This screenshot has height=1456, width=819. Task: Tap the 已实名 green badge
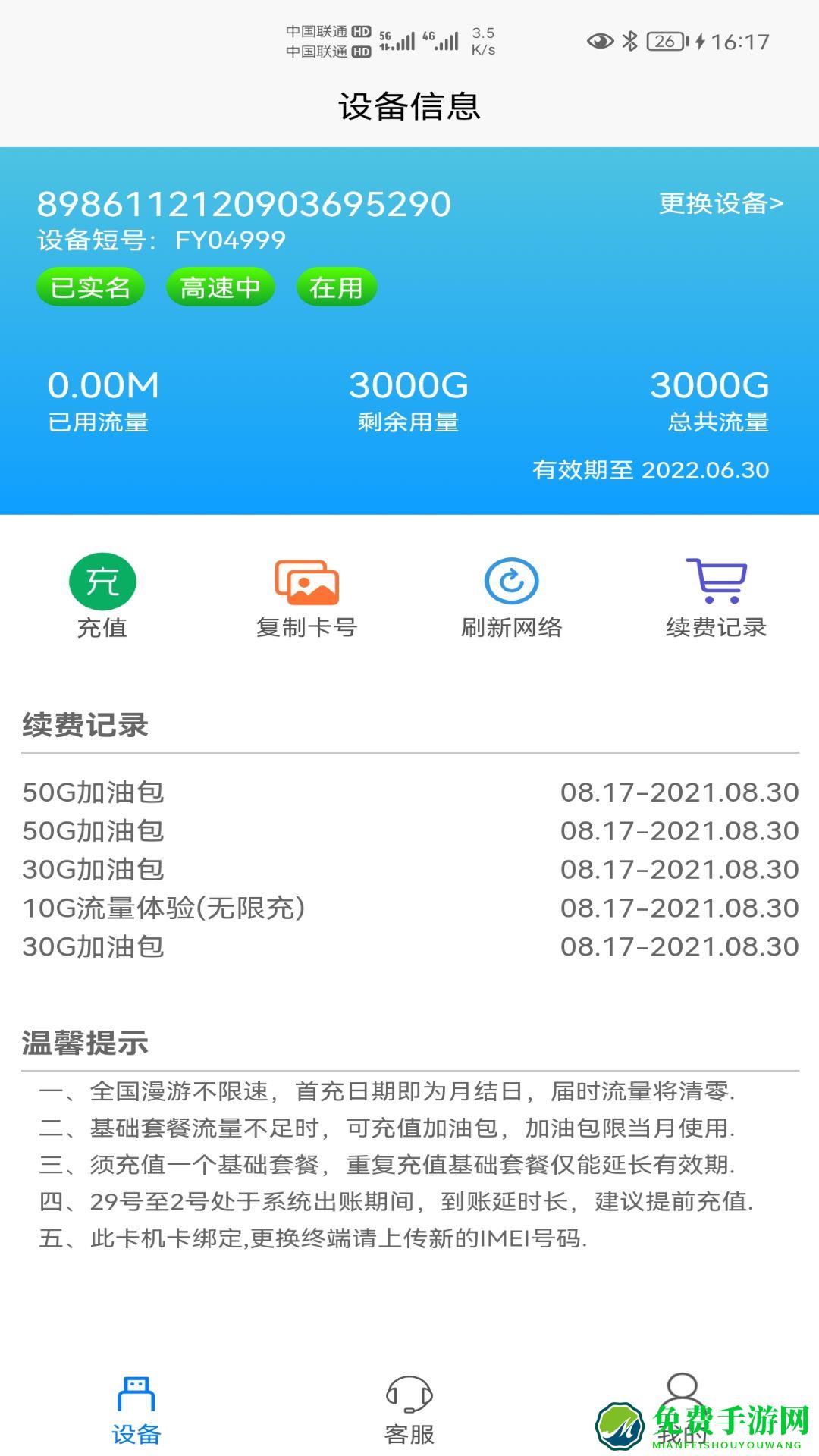tap(89, 287)
